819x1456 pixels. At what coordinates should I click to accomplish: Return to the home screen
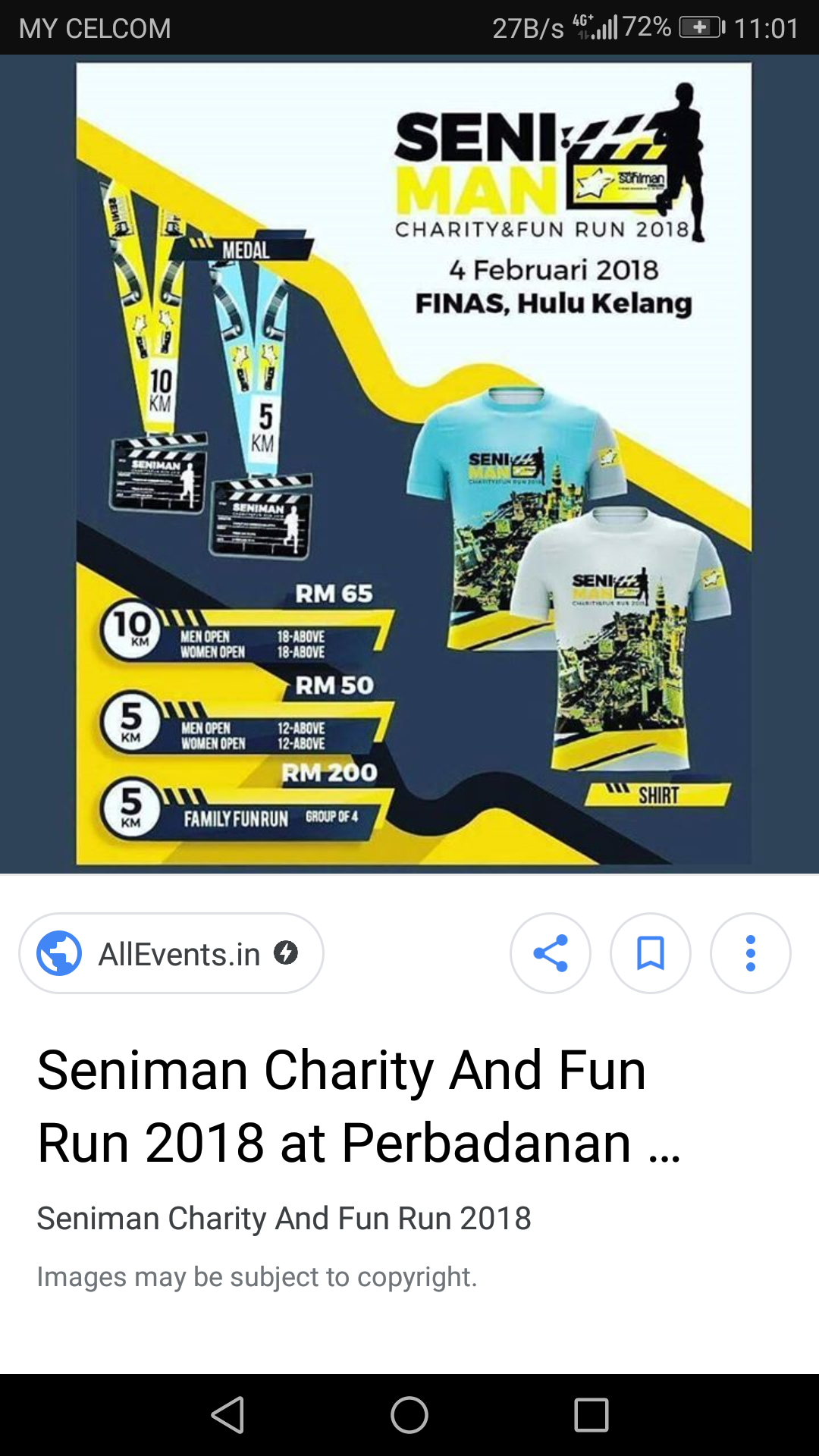pos(409,1415)
